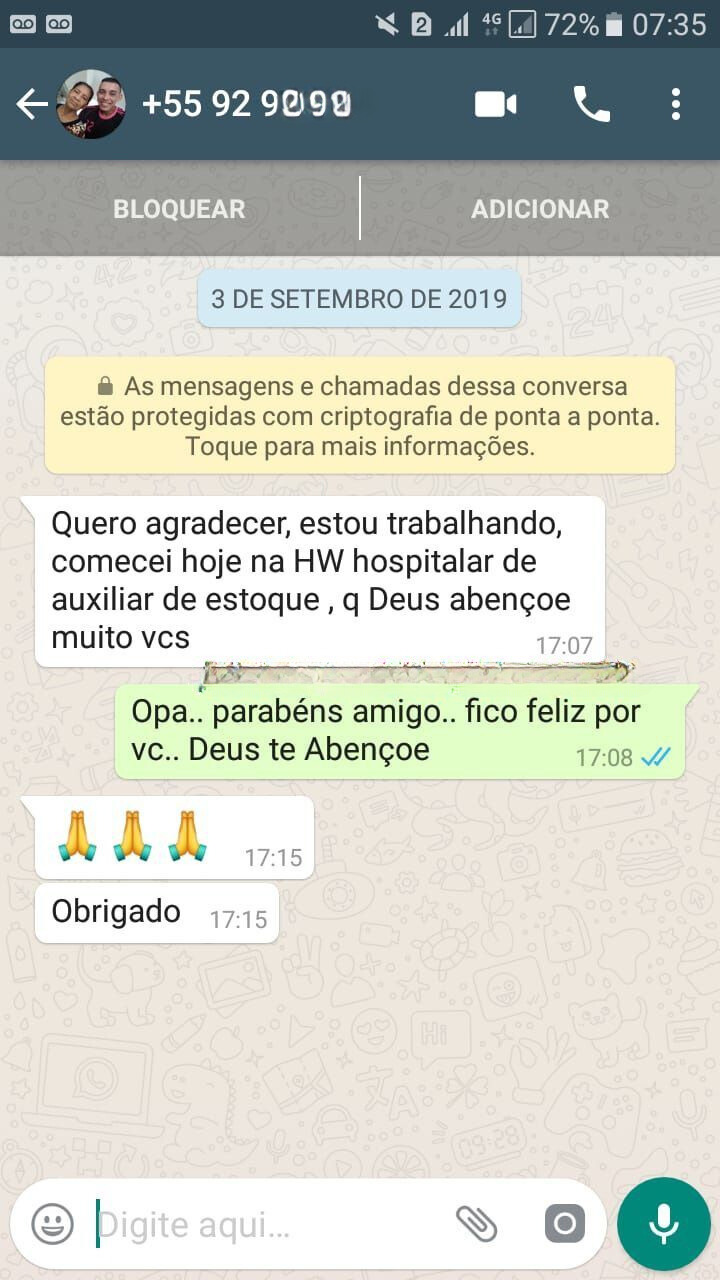Tap the encryption notice for more information
Image resolution: width=720 pixels, height=1280 pixels.
(x=360, y=414)
